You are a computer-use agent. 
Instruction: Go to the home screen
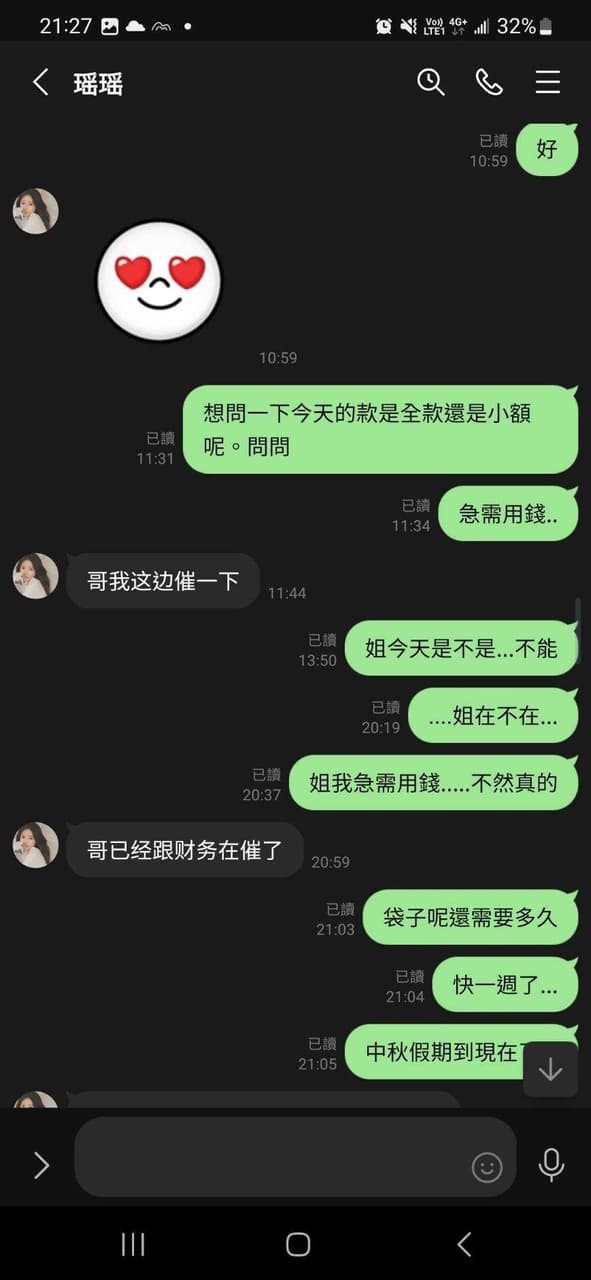pos(298,1243)
